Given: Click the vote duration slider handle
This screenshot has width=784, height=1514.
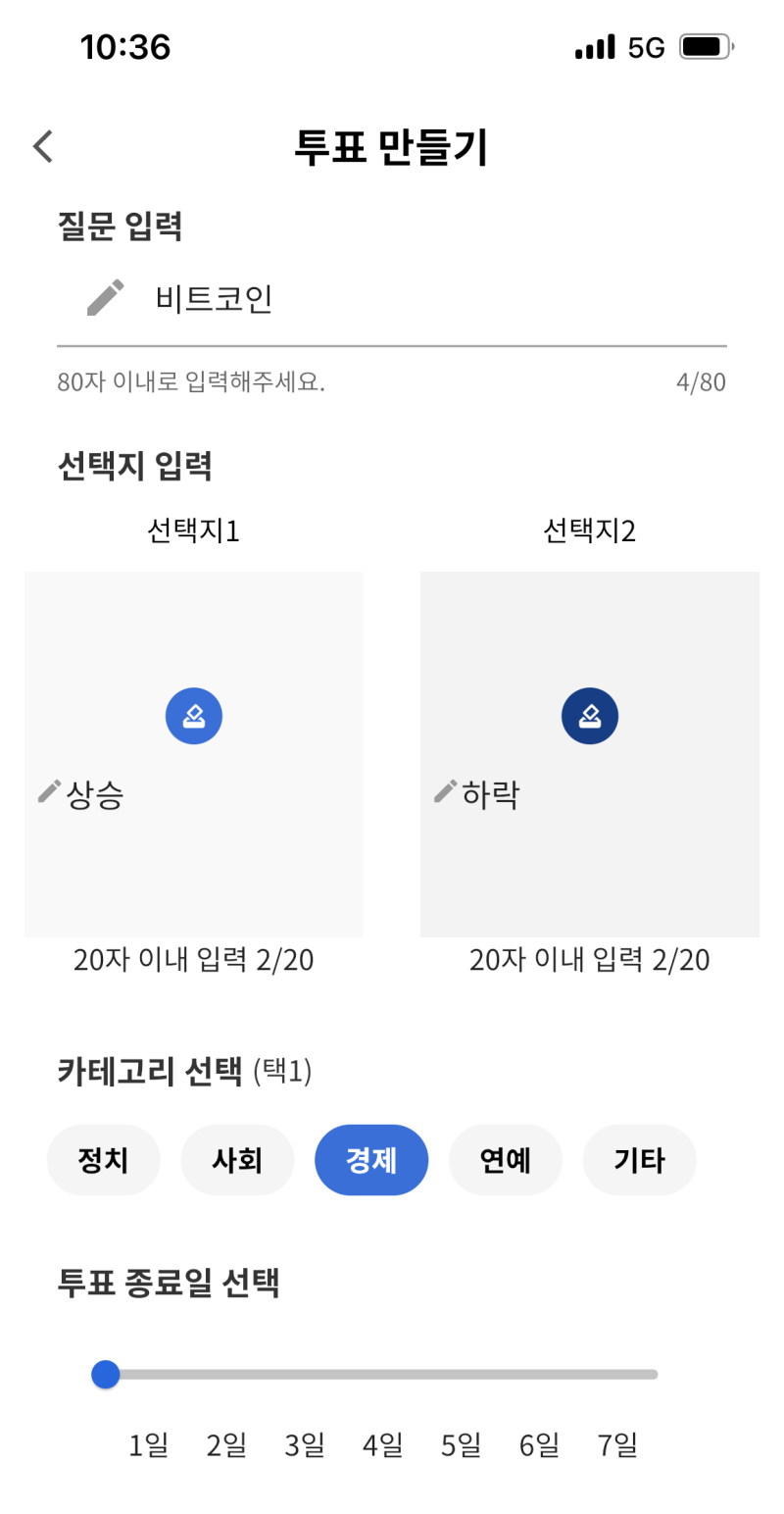Looking at the screenshot, I should pos(105,1375).
